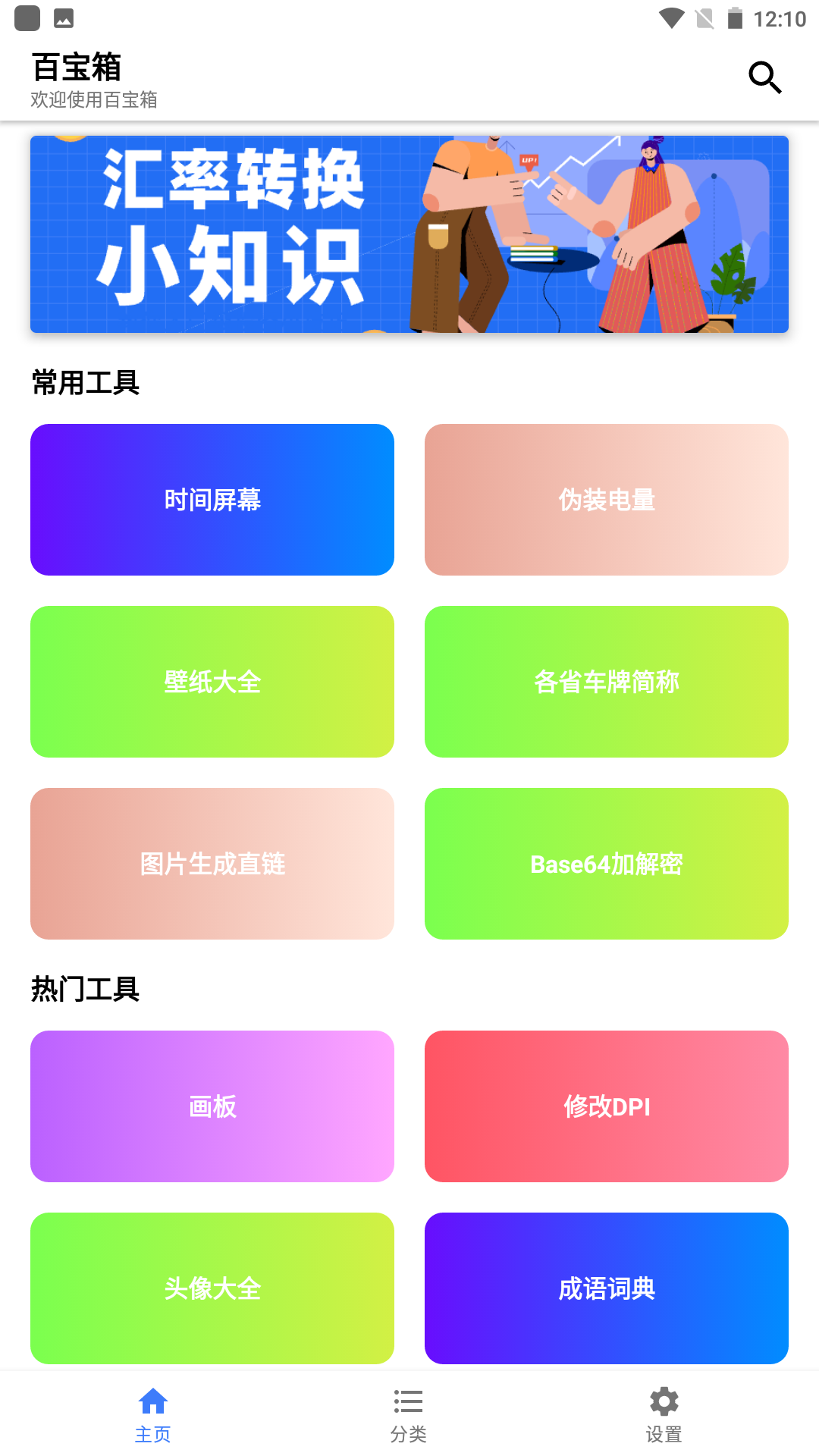Open the search icon in the app bar
Viewport: 819px width, 1456px height.
(x=764, y=77)
